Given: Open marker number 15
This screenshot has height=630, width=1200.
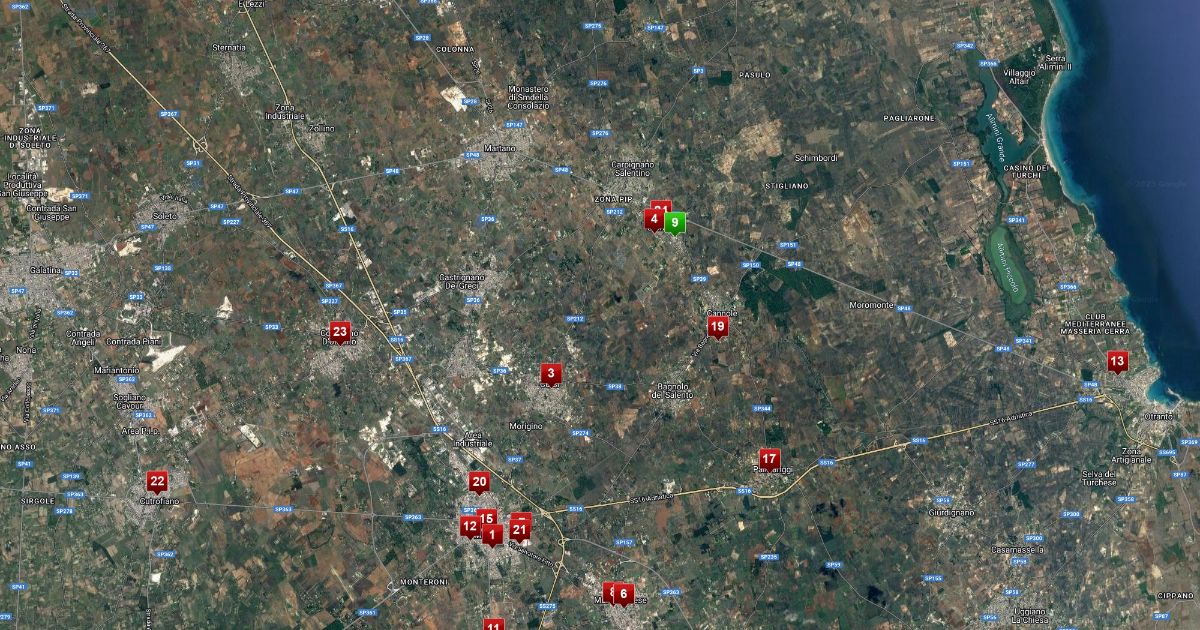Looking at the screenshot, I should pos(488,515).
